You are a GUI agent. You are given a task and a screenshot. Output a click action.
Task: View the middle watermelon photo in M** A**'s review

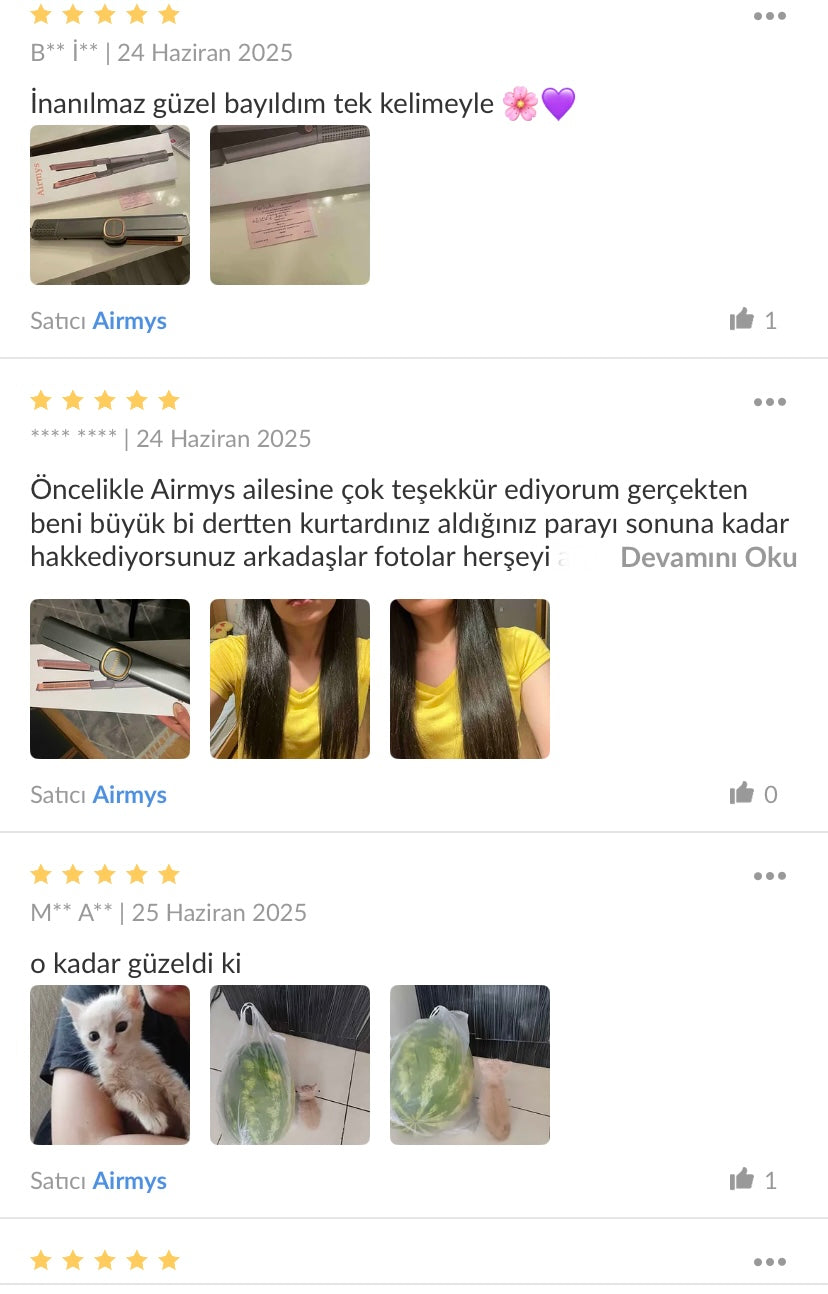(x=290, y=1065)
